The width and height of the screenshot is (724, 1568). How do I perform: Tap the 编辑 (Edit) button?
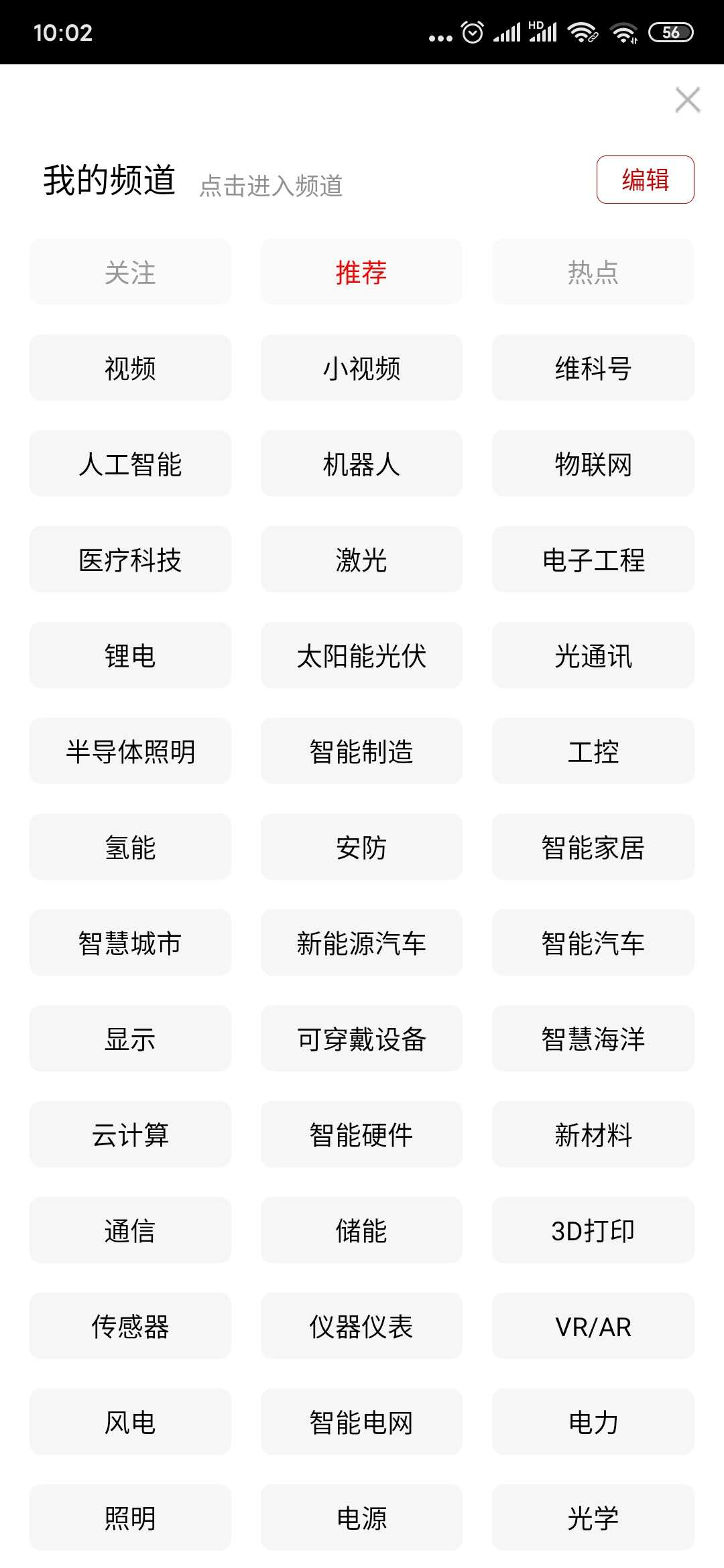coord(646,180)
